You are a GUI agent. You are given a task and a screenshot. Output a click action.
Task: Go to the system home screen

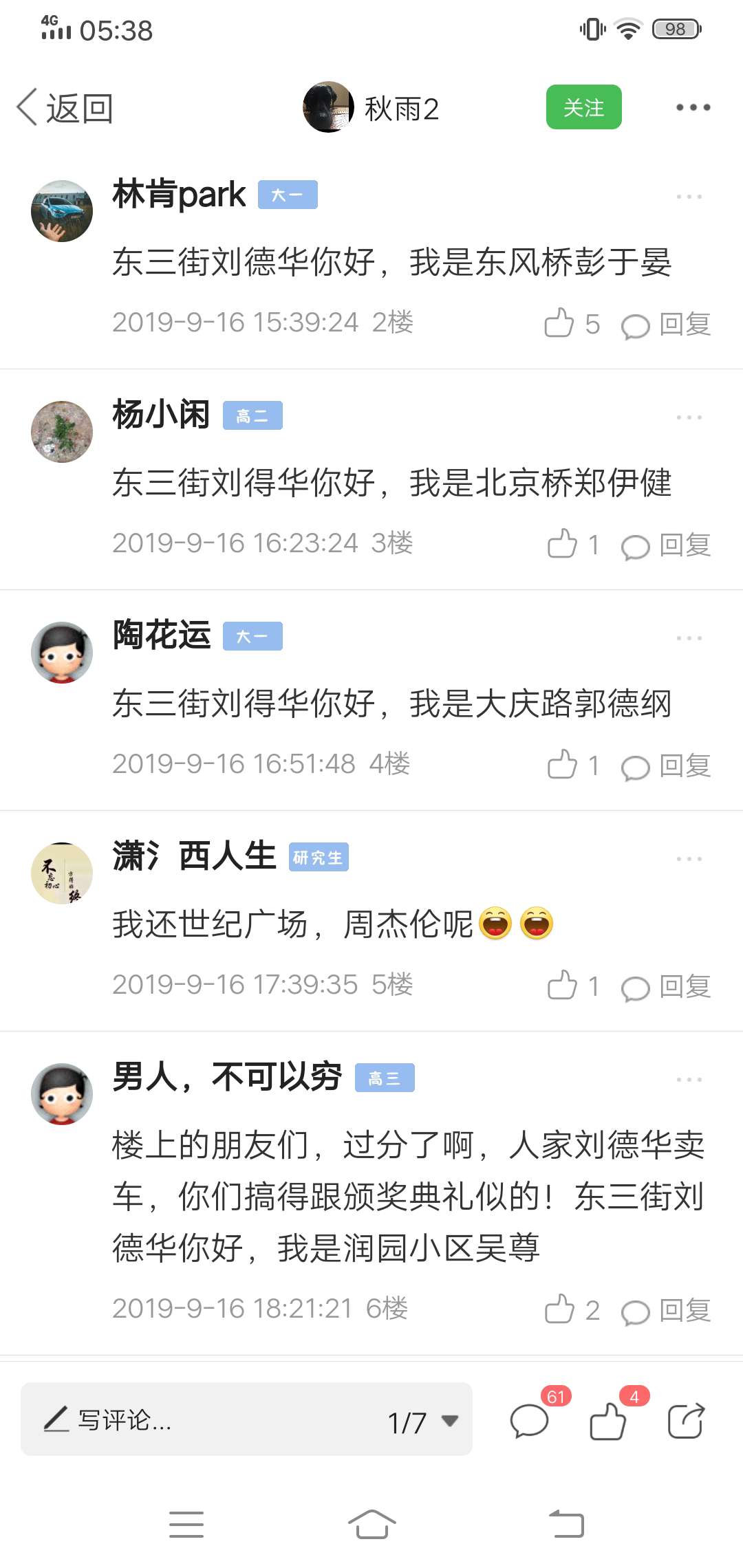click(371, 1524)
